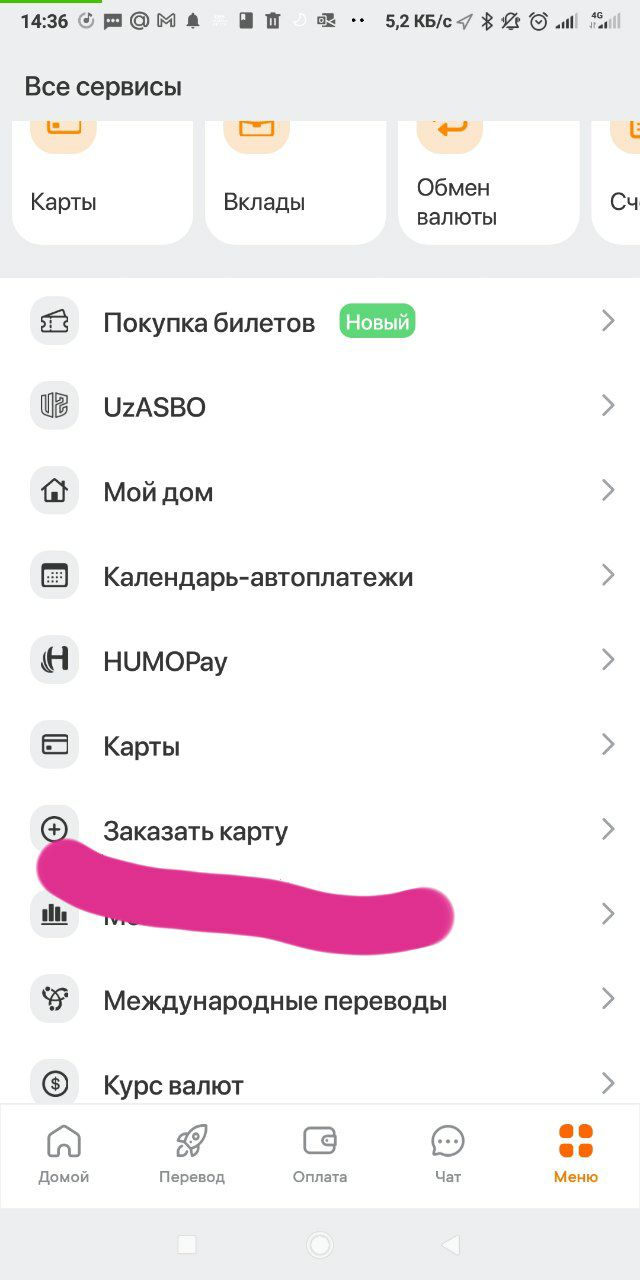The width and height of the screenshot is (640, 1280).
Task: Switch to the Домой tab
Action: pos(64,1155)
